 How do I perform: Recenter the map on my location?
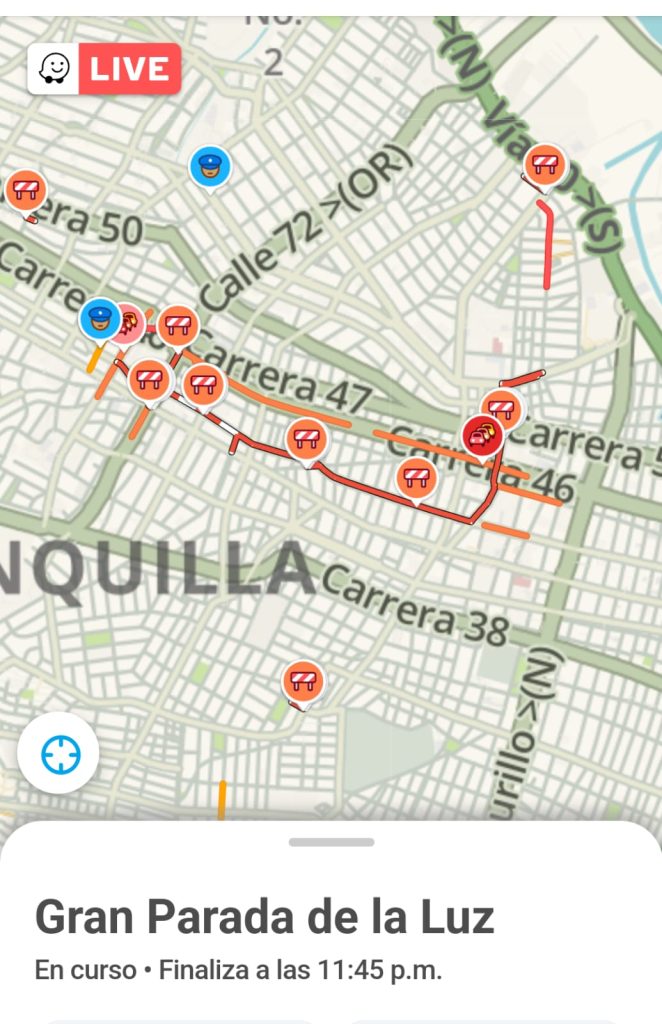click(x=58, y=754)
